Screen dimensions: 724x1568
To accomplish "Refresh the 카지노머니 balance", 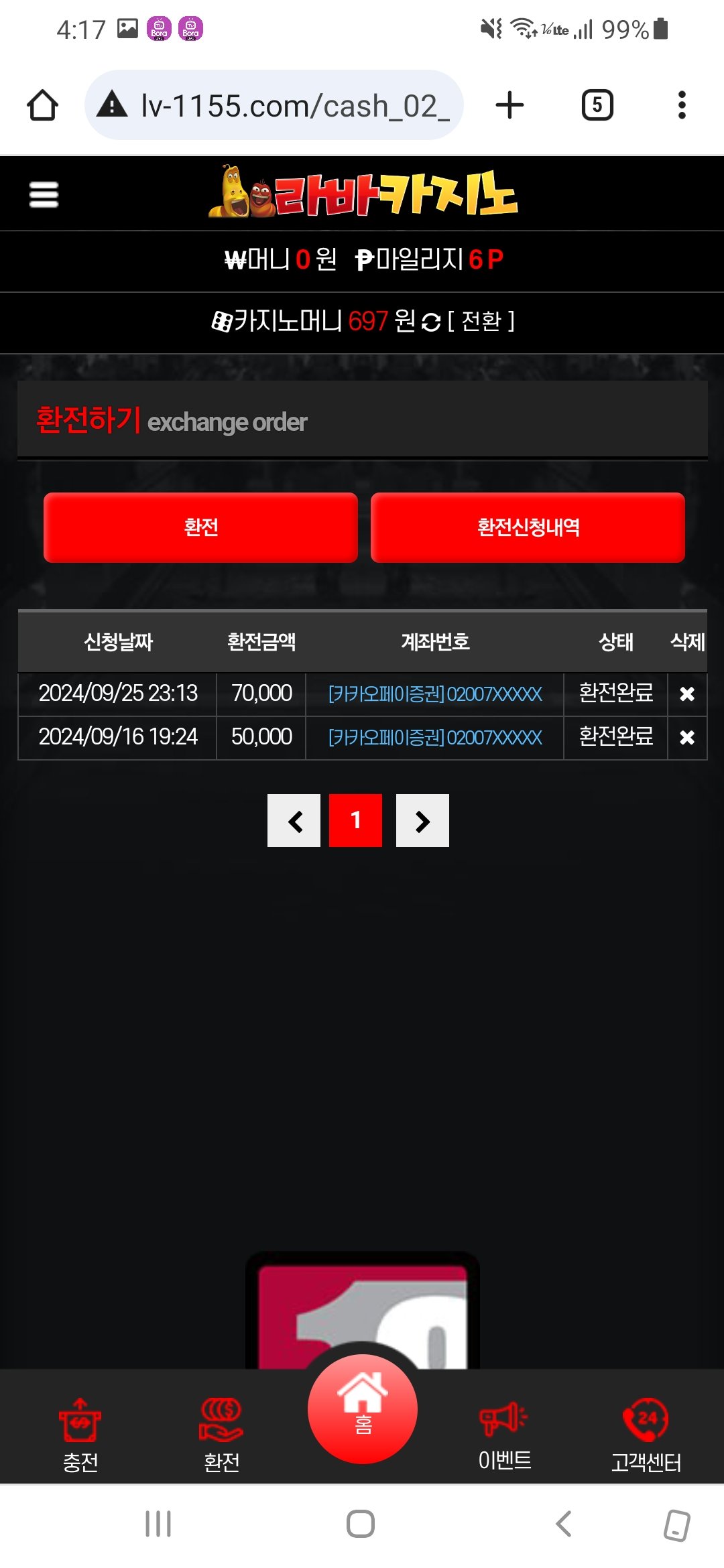I will coord(431,322).
